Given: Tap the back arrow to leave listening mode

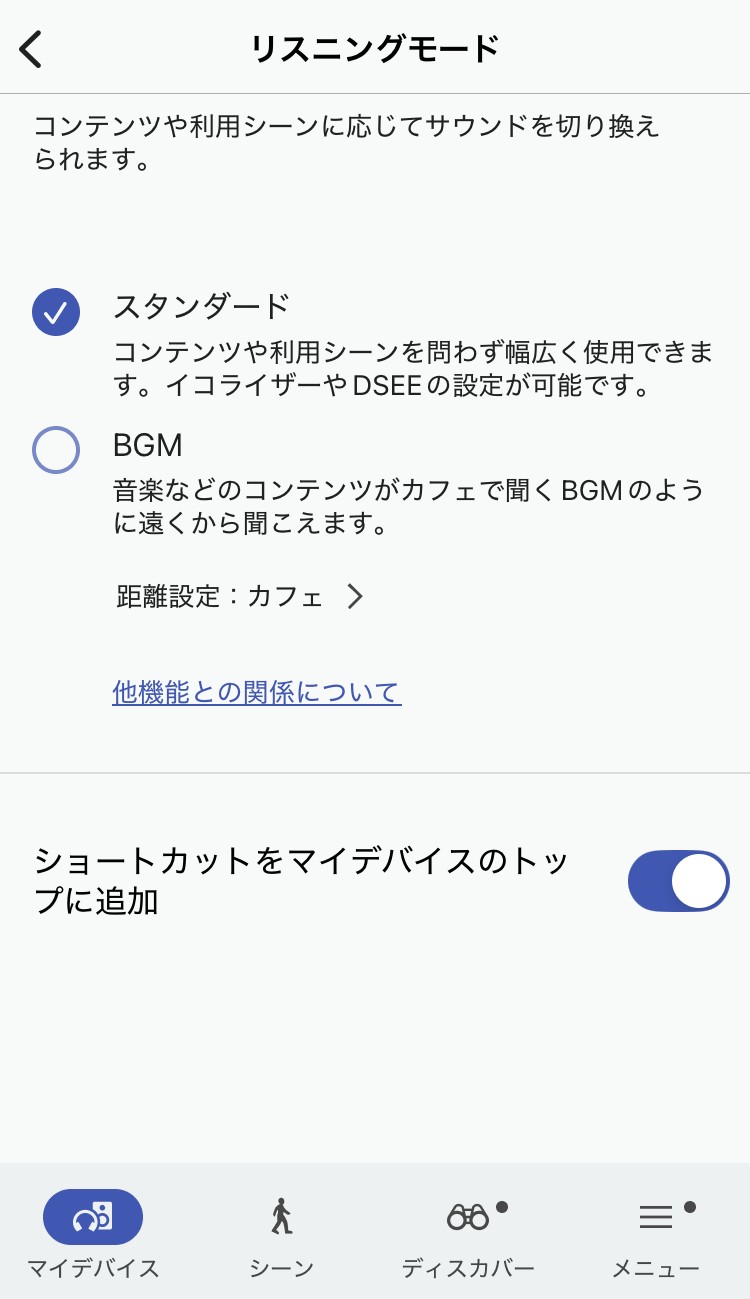Looking at the screenshot, I should click(32, 47).
